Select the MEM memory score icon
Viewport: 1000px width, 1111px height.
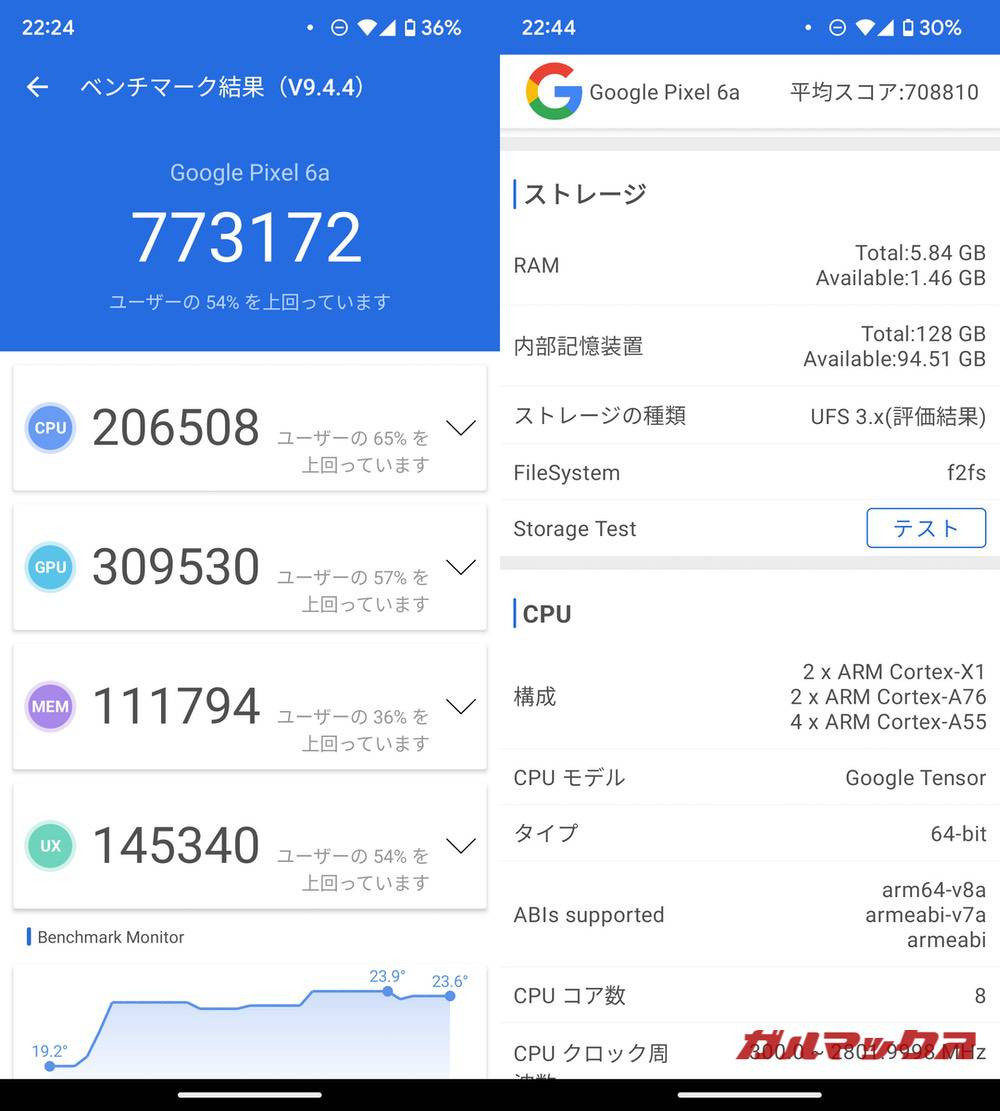pos(50,706)
